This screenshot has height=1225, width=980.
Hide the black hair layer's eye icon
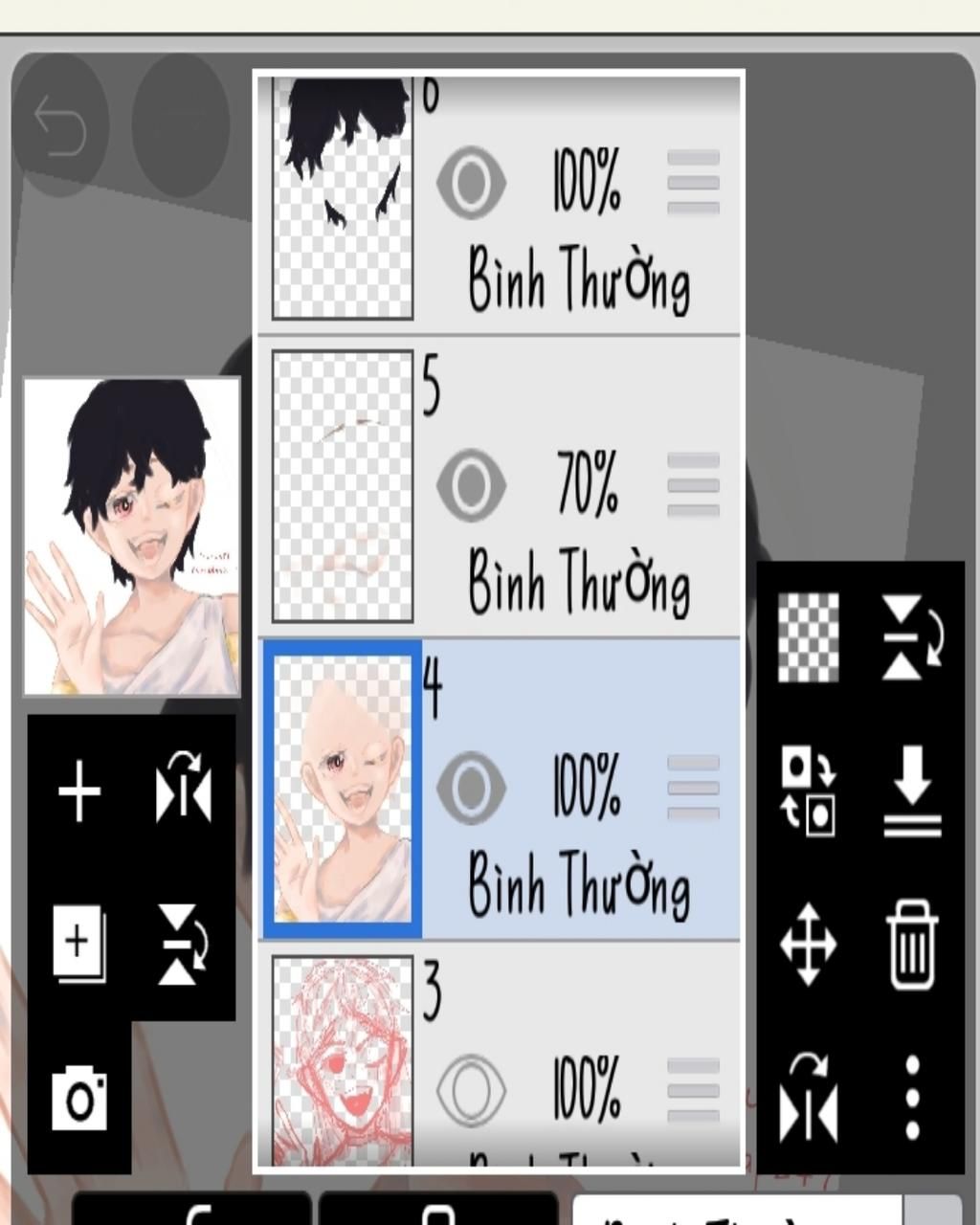click(x=471, y=182)
